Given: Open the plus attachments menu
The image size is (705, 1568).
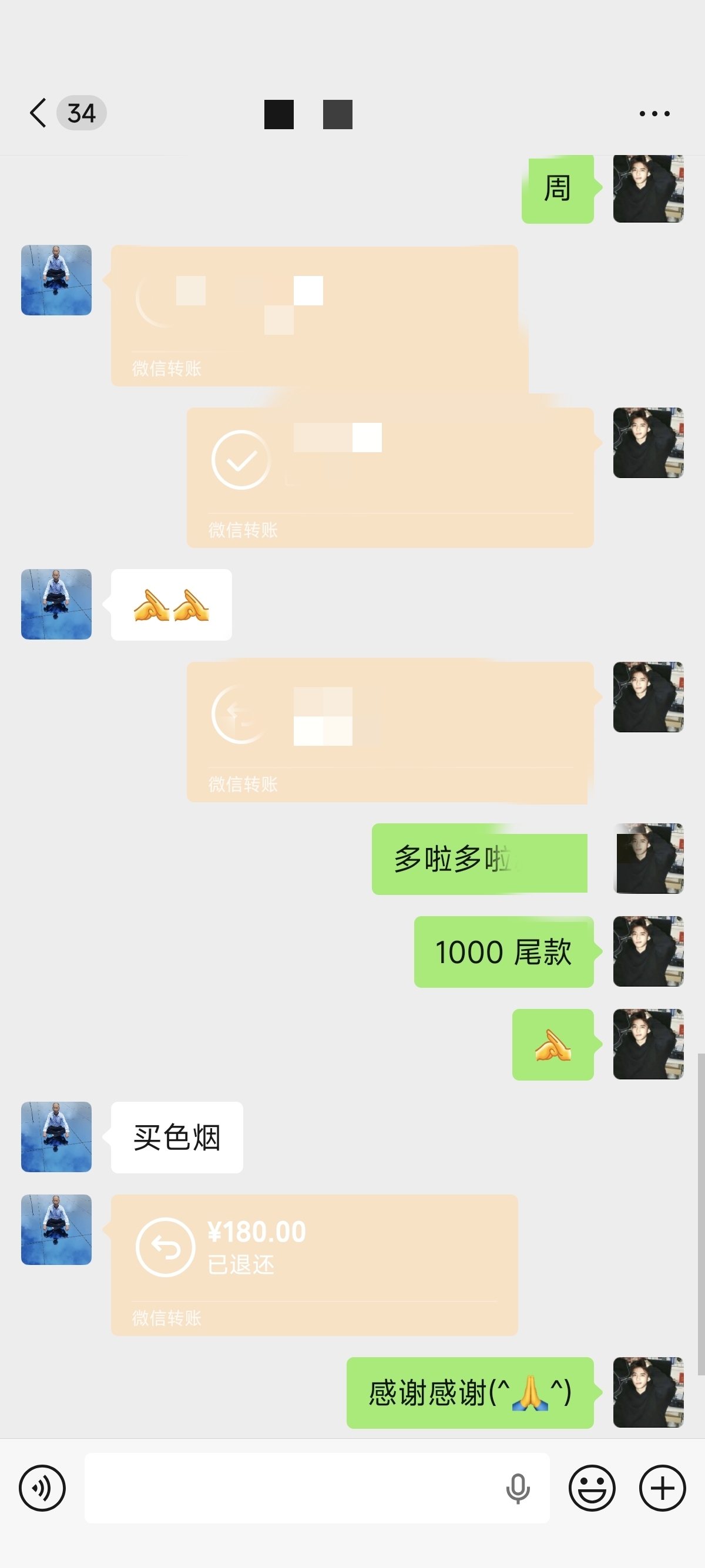Looking at the screenshot, I should click(662, 1488).
